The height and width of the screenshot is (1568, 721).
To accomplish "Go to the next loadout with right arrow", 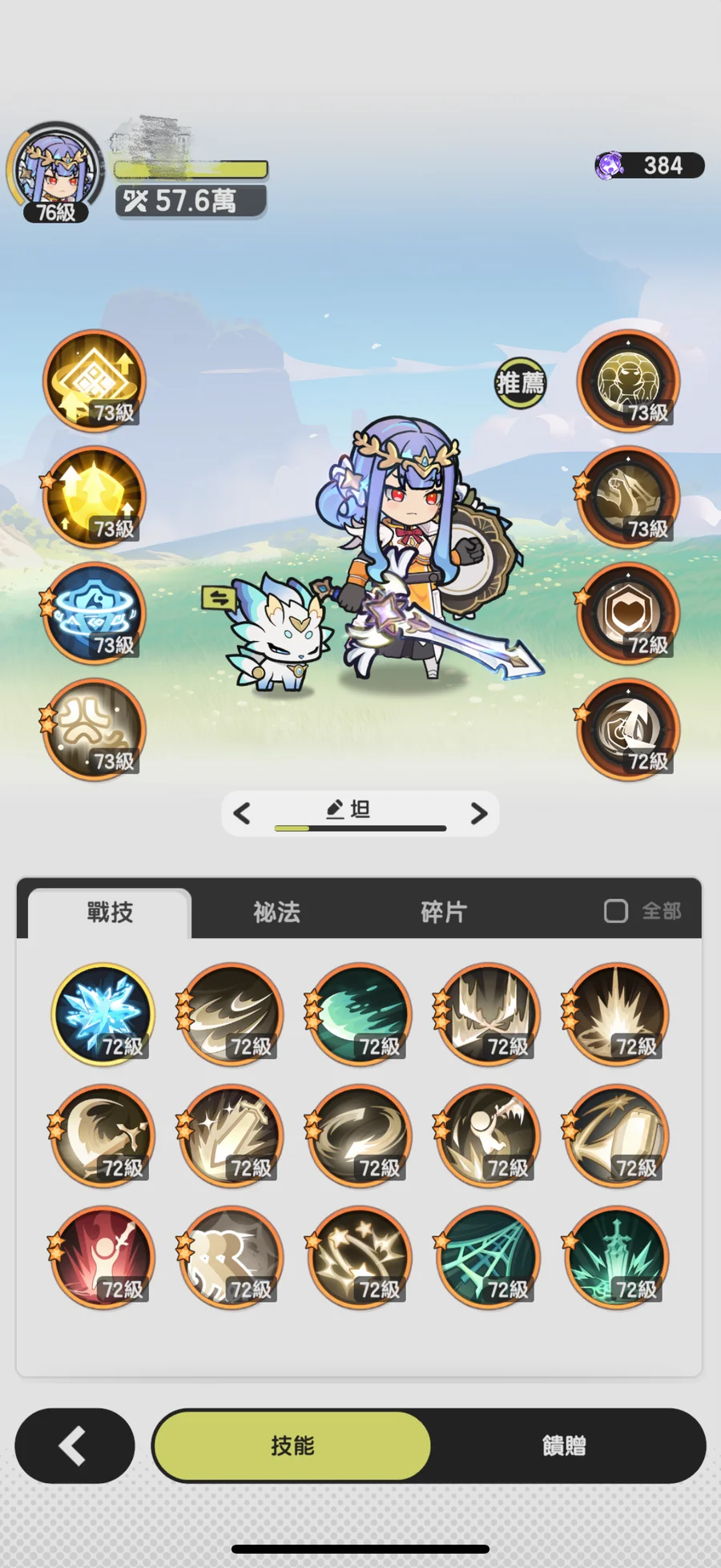I will pyautogui.click(x=478, y=813).
